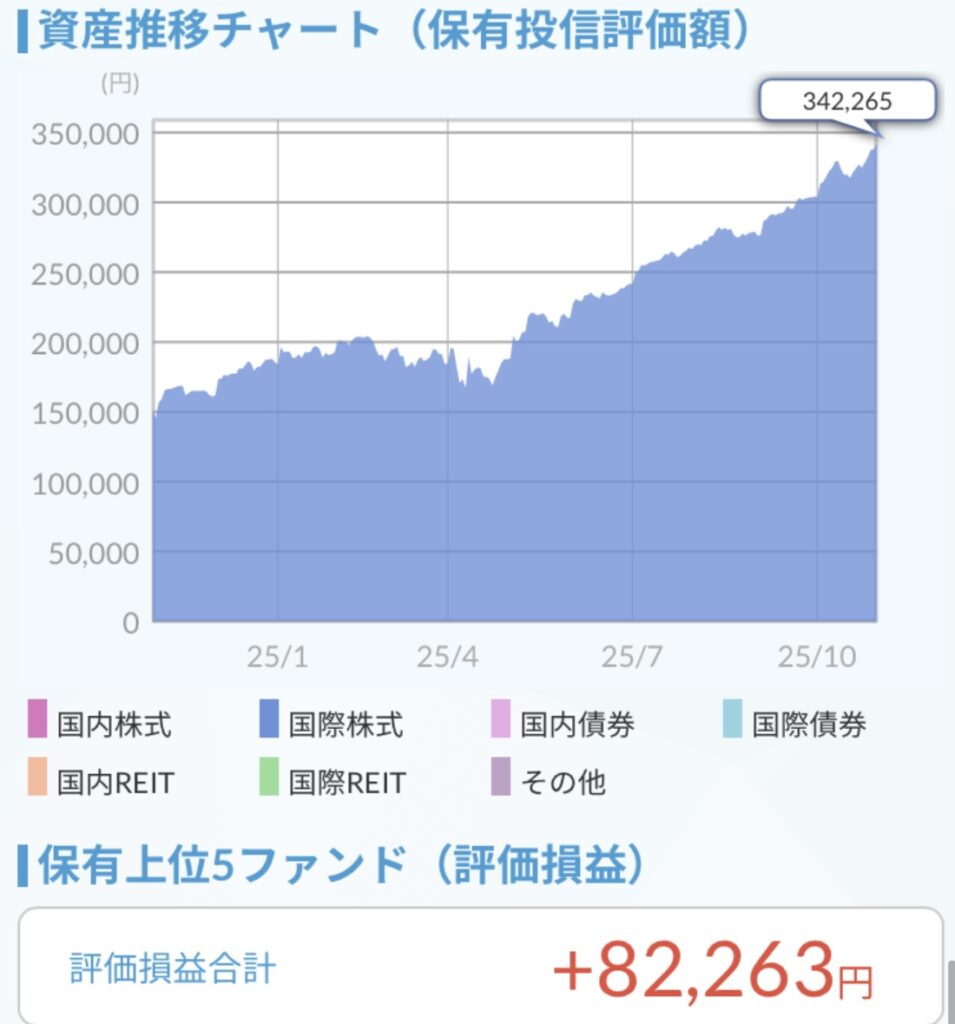Screen dimensions: 955x1024
Task: Toggle the 国際REIT legend series
Action: tap(334, 781)
